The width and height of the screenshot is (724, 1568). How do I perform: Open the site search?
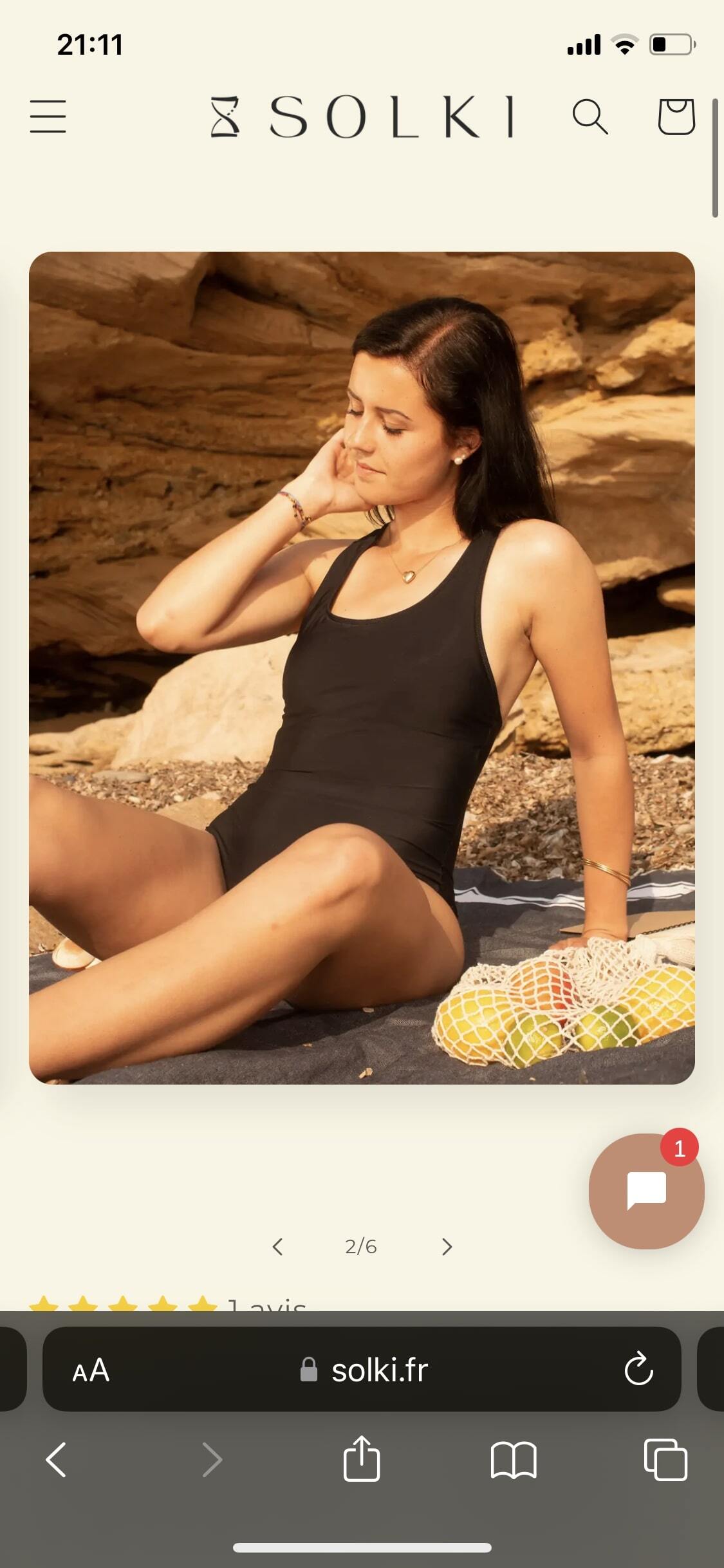[589, 117]
